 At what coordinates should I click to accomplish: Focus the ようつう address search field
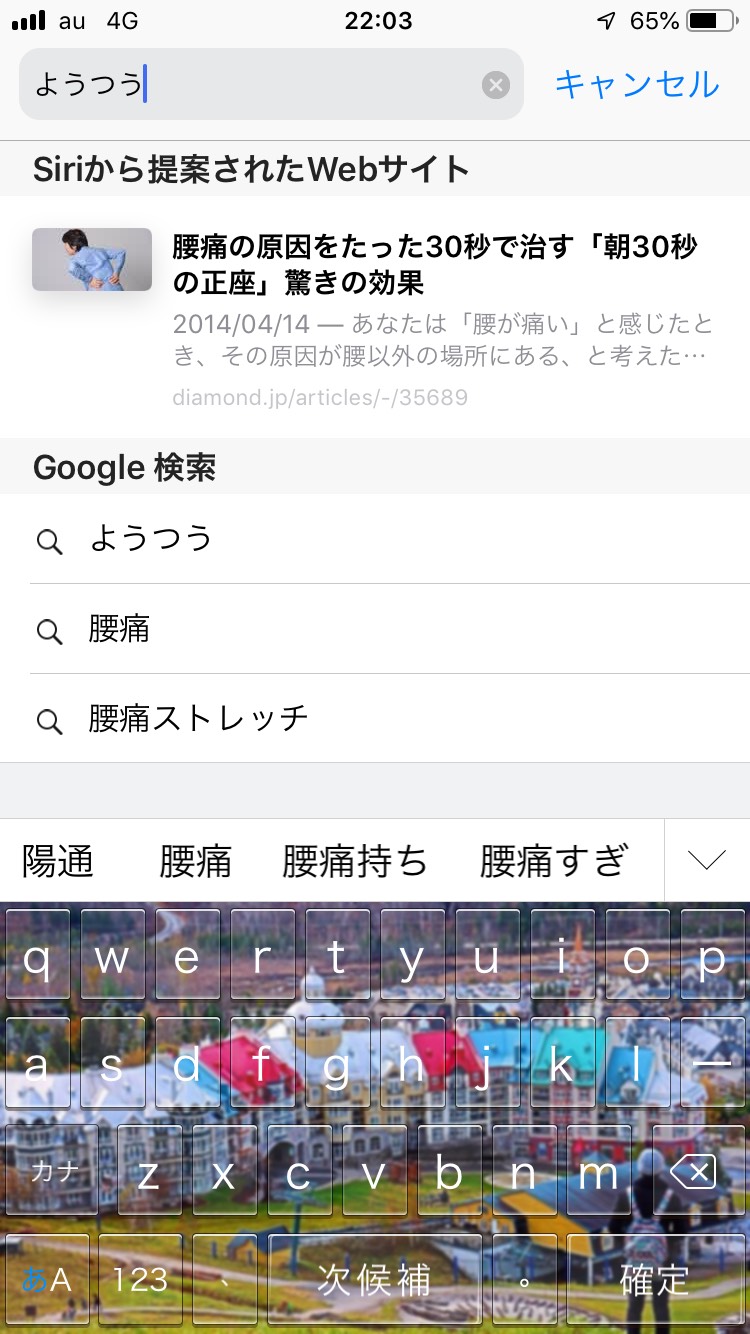271,84
